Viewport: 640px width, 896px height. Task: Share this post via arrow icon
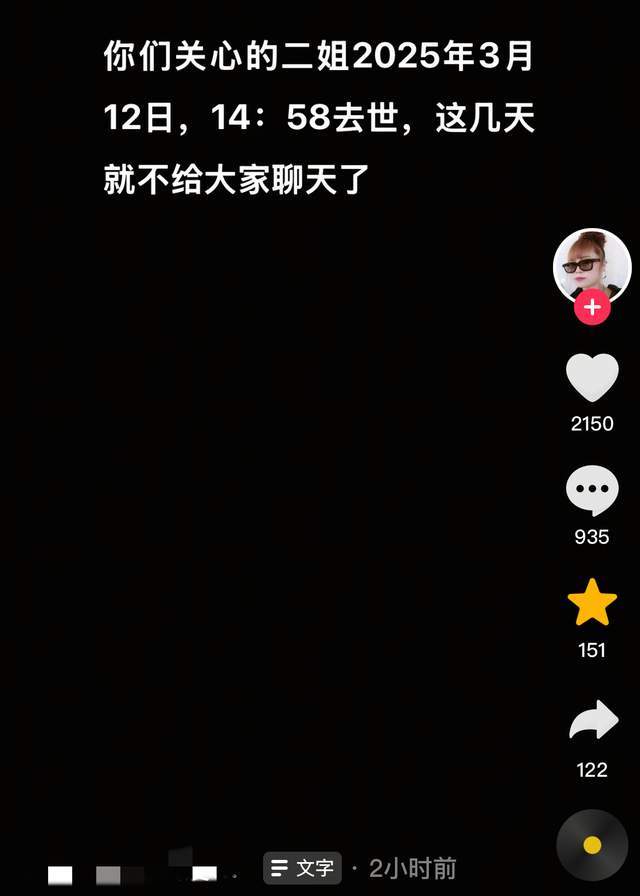pyautogui.click(x=593, y=722)
